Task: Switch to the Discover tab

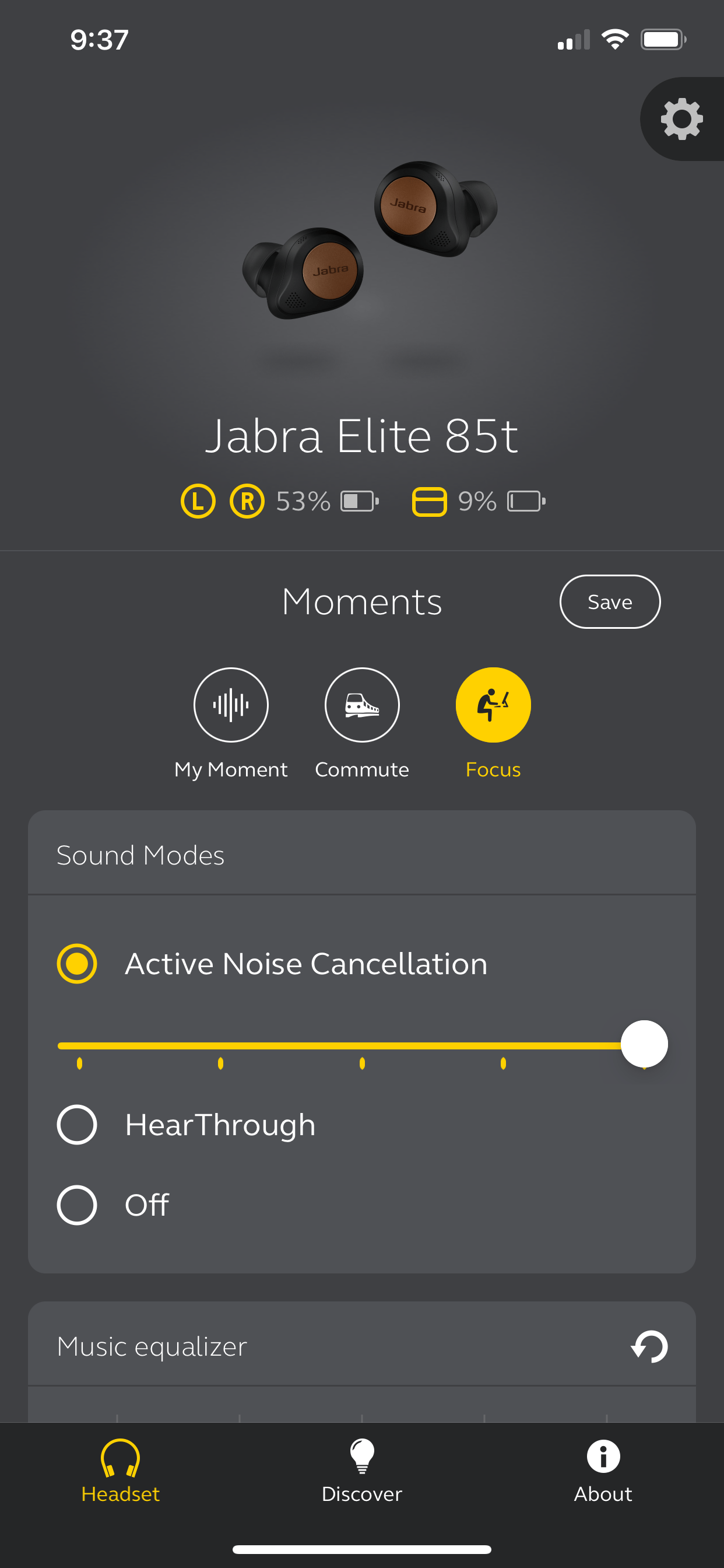Action: point(362,1471)
